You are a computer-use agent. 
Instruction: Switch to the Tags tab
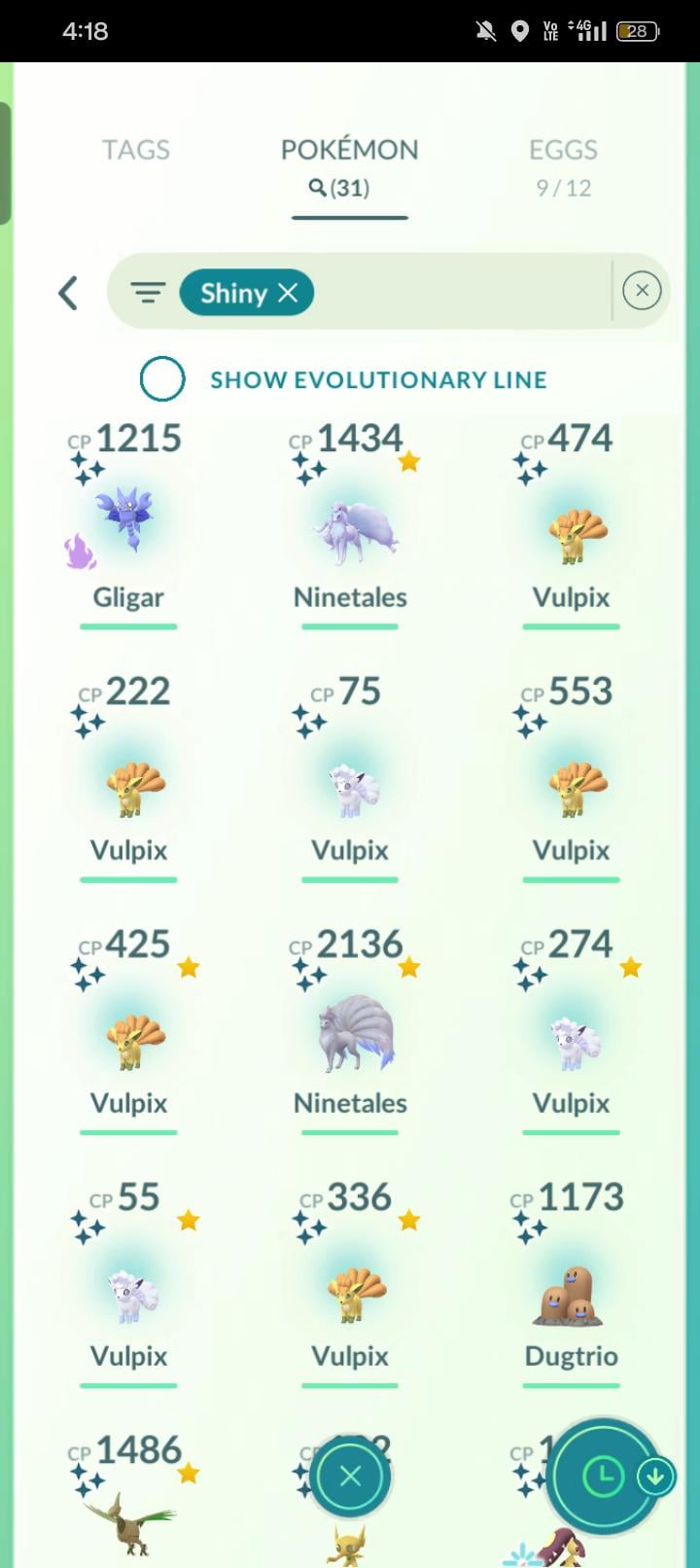[x=136, y=150]
